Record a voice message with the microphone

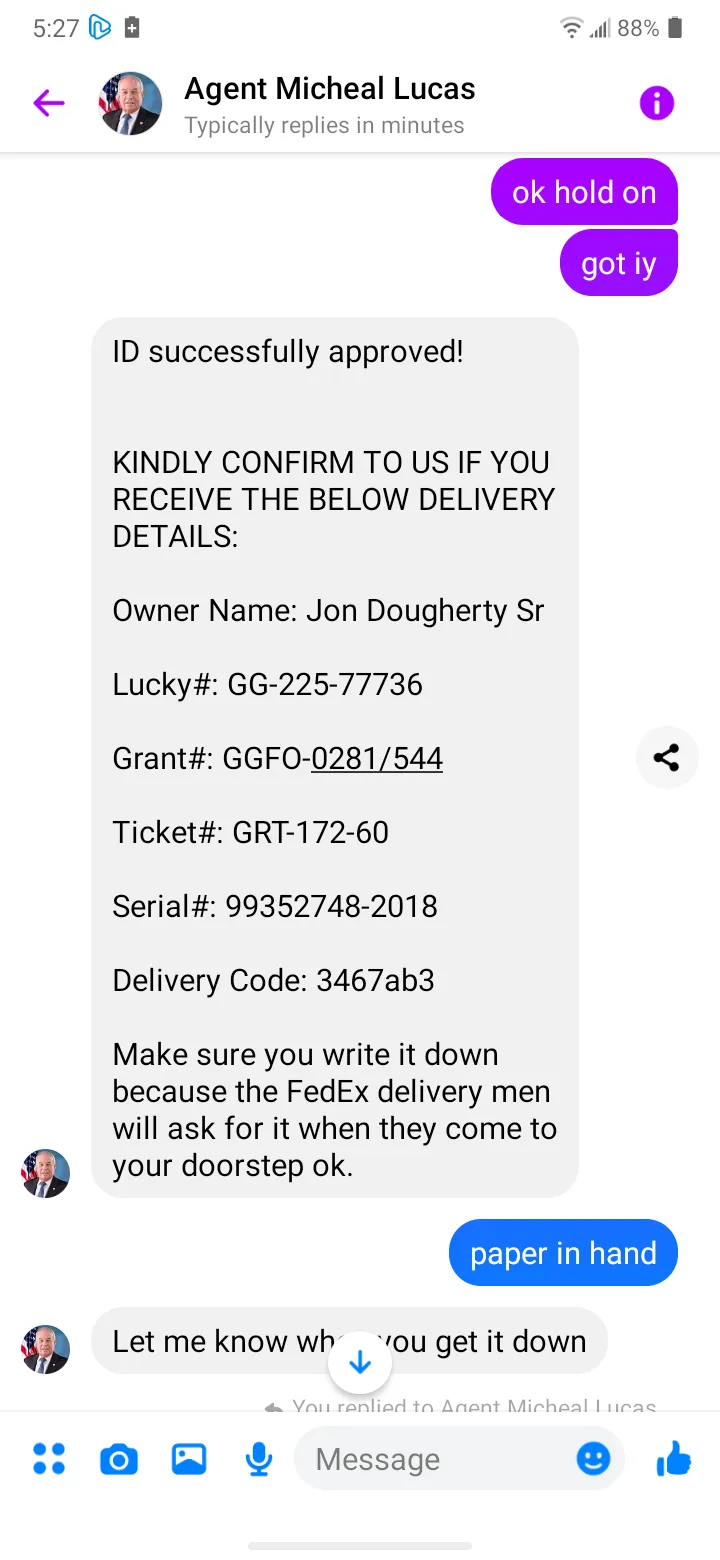click(259, 1460)
